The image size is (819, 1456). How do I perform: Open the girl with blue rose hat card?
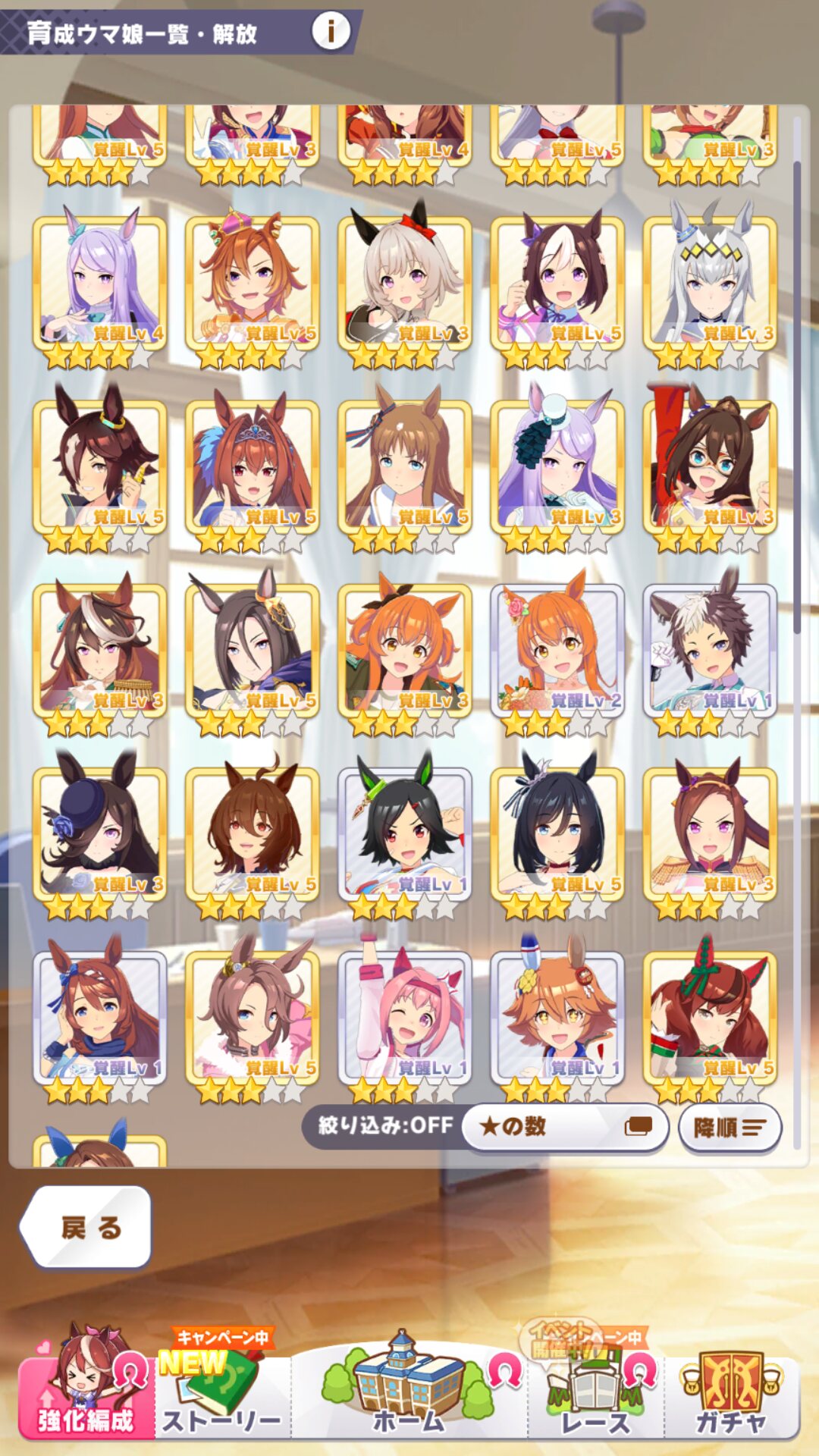click(99, 835)
